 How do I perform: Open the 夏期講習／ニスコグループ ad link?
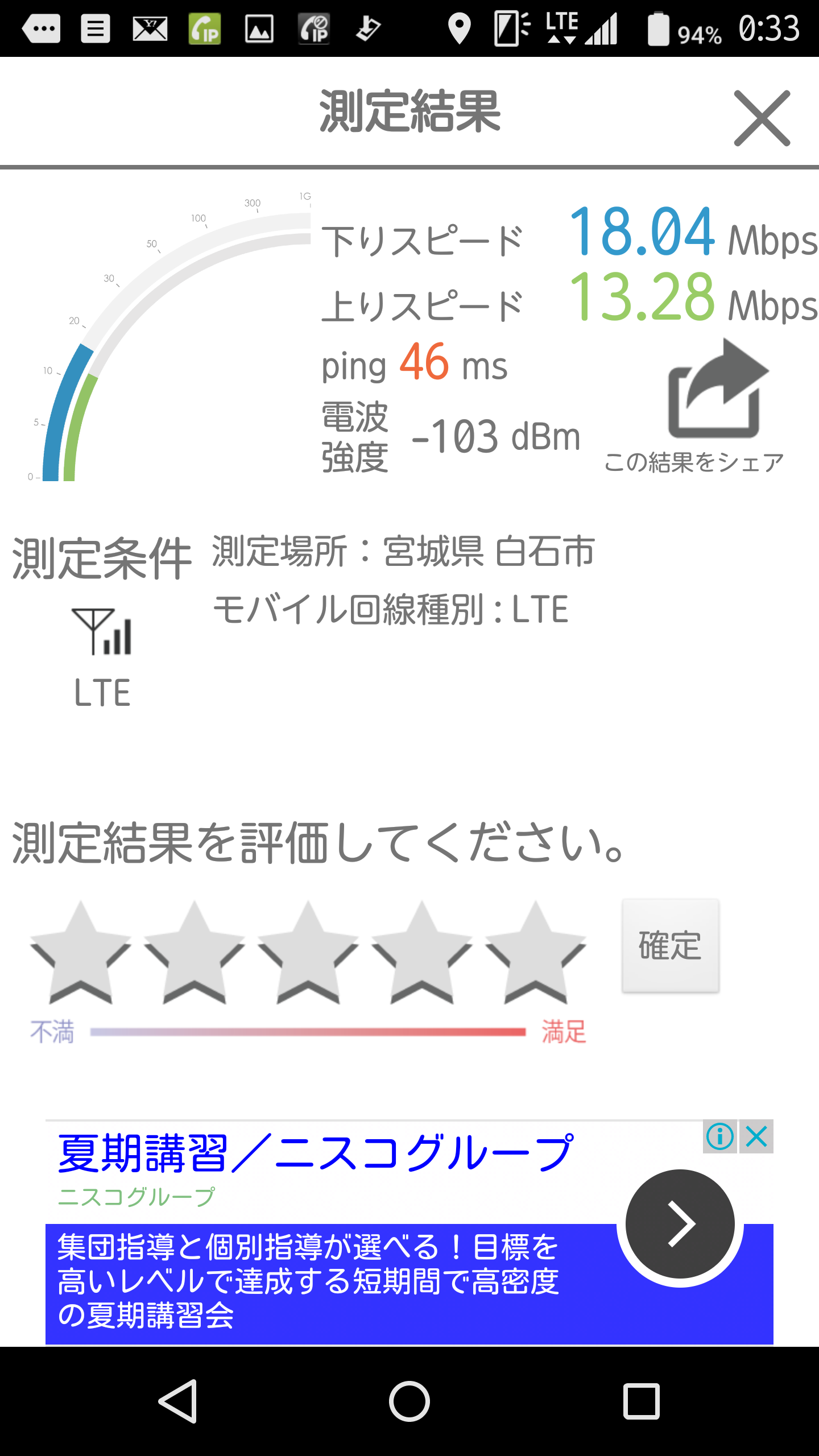pyautogui.click(x=316, y=1152)
